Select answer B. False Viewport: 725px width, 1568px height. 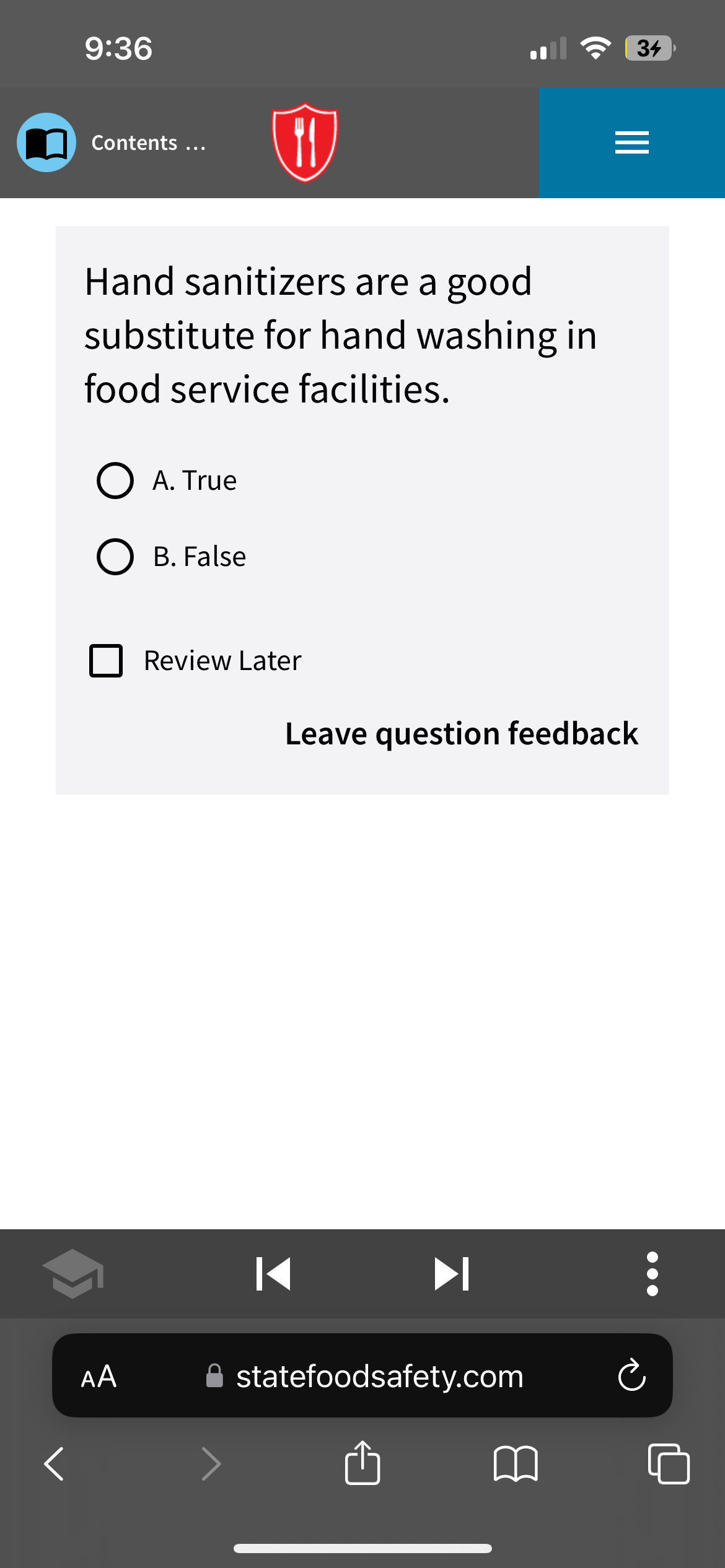[115, 556]
